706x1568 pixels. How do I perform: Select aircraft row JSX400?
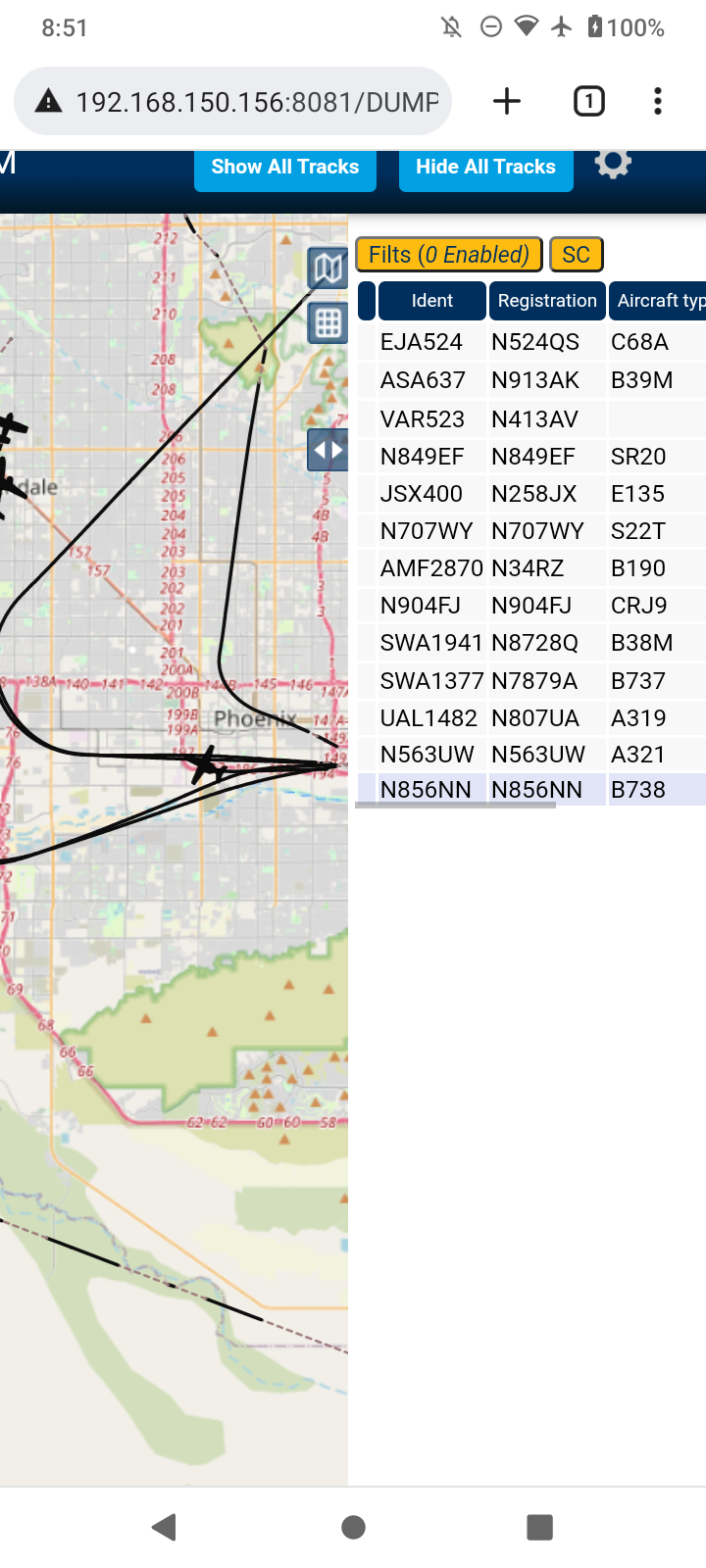point(530,494)
